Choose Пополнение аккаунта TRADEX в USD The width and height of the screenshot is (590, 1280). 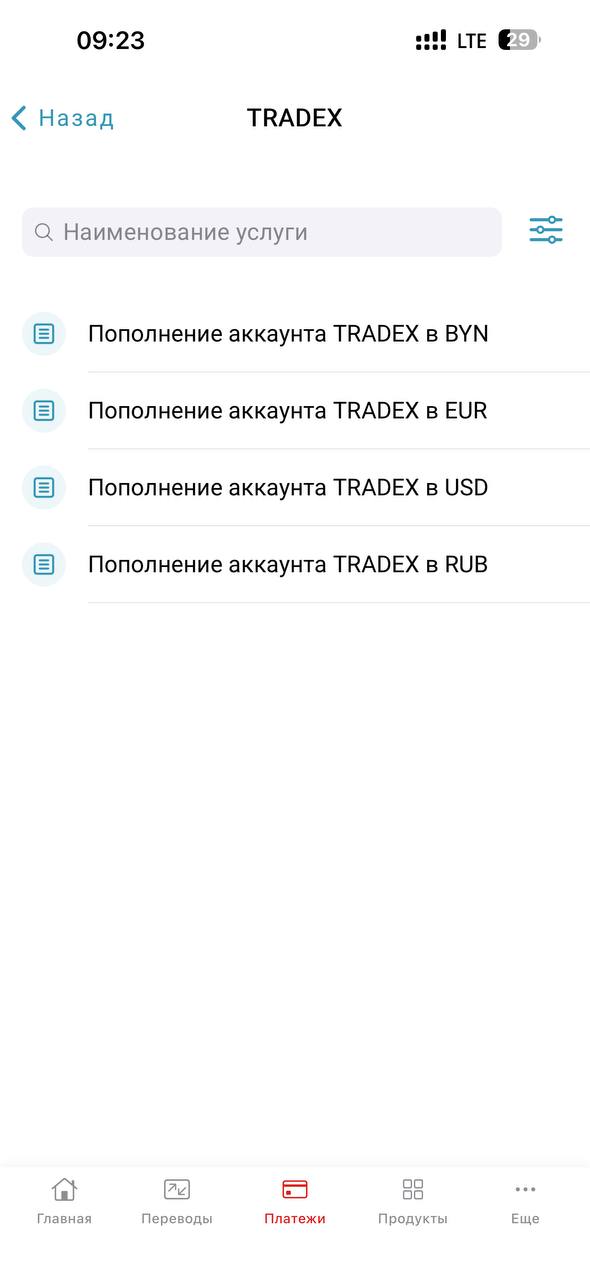click(295, 488)
